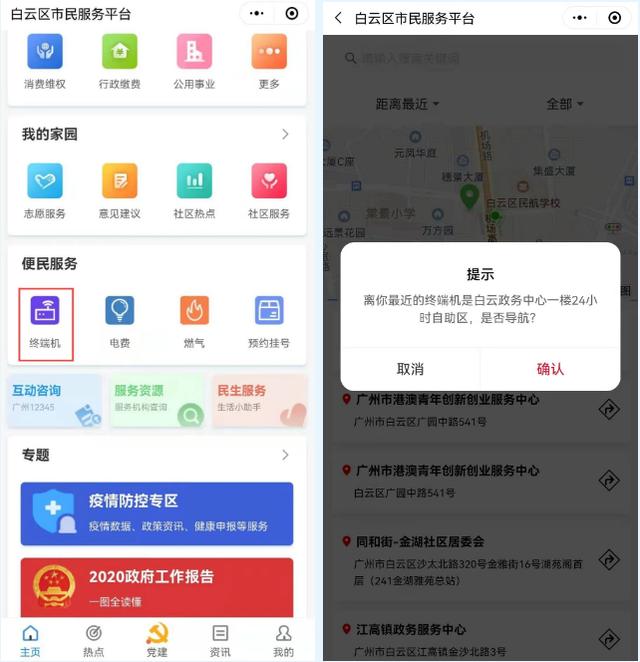Screen dimensions: 640x662
Task: Open the 燃气 gas service
Action: tap(195, 320)
